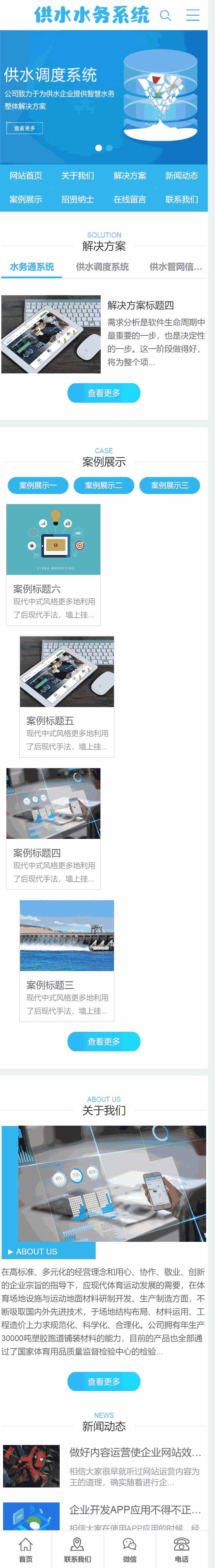Go to 首页 in bottom bar

click(x=25, y=1550)
